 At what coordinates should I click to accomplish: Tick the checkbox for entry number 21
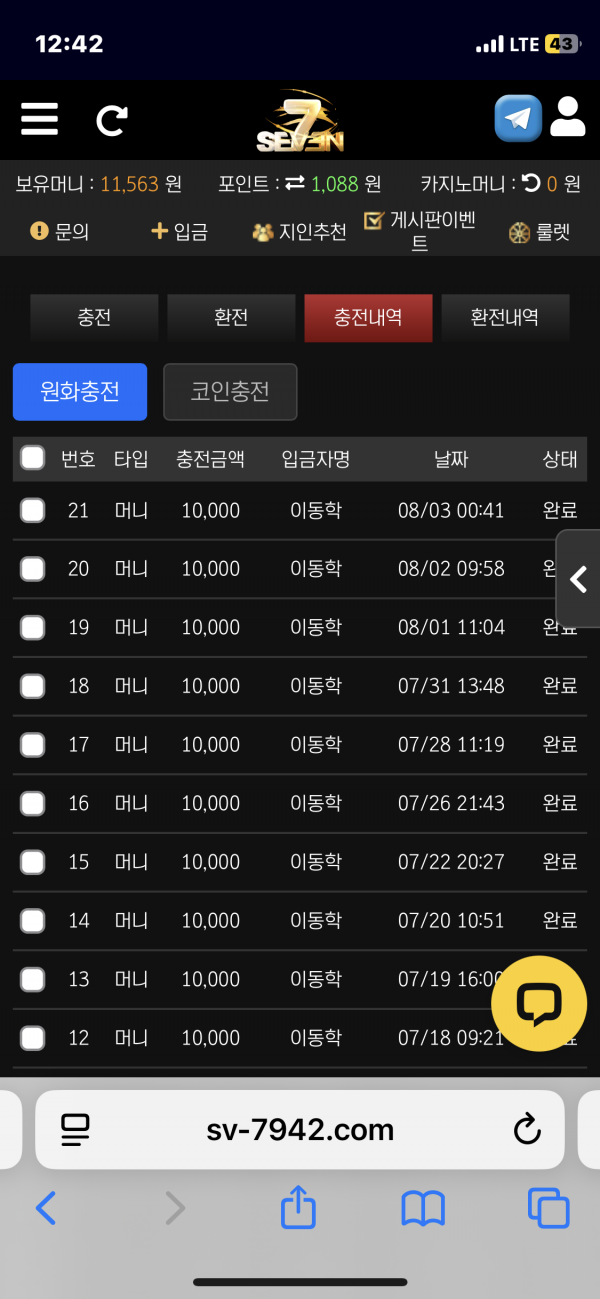[33, 511]
